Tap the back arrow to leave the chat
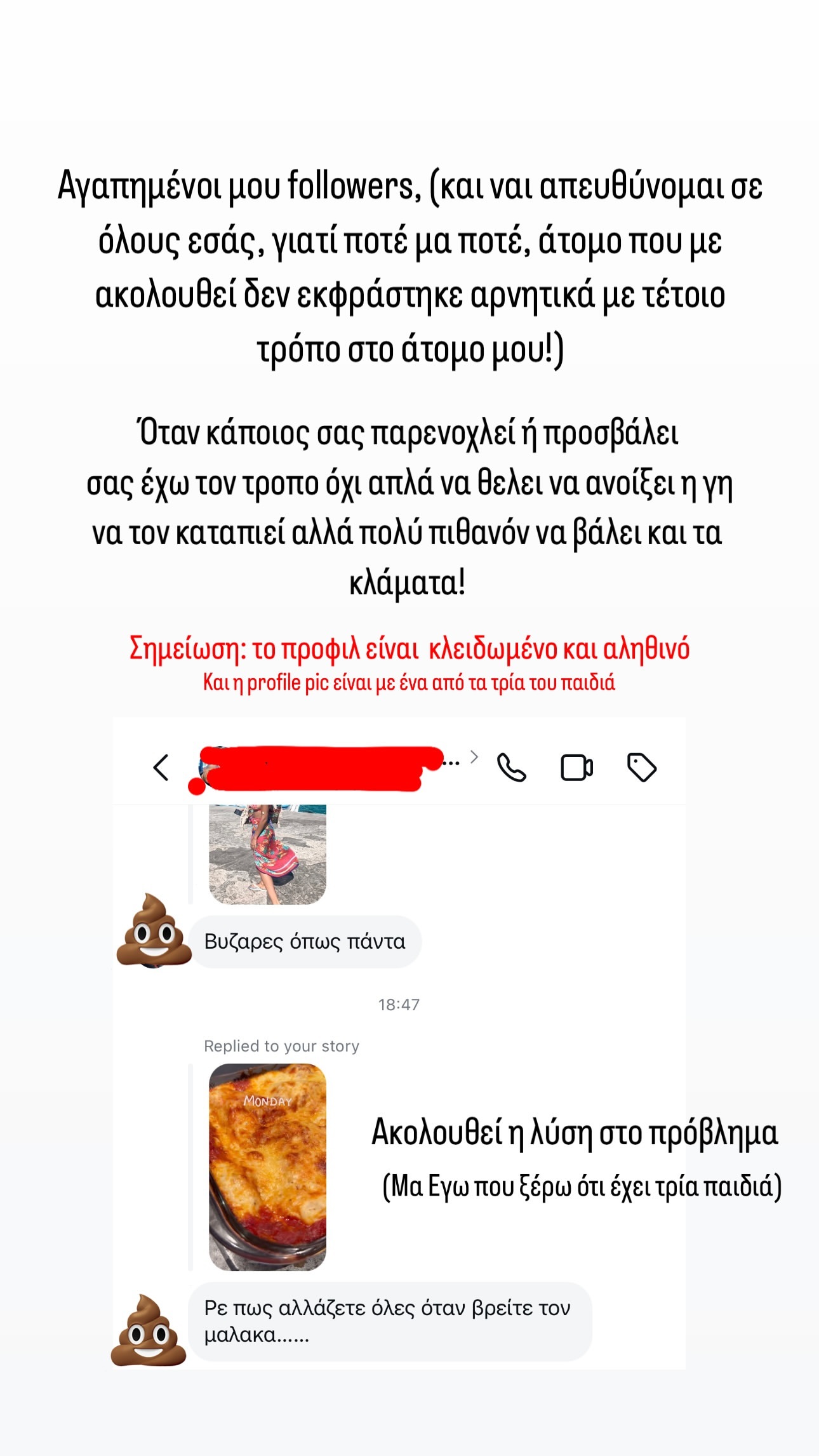The height and width of the screenshot is (1456, 819). coord(161,768)
